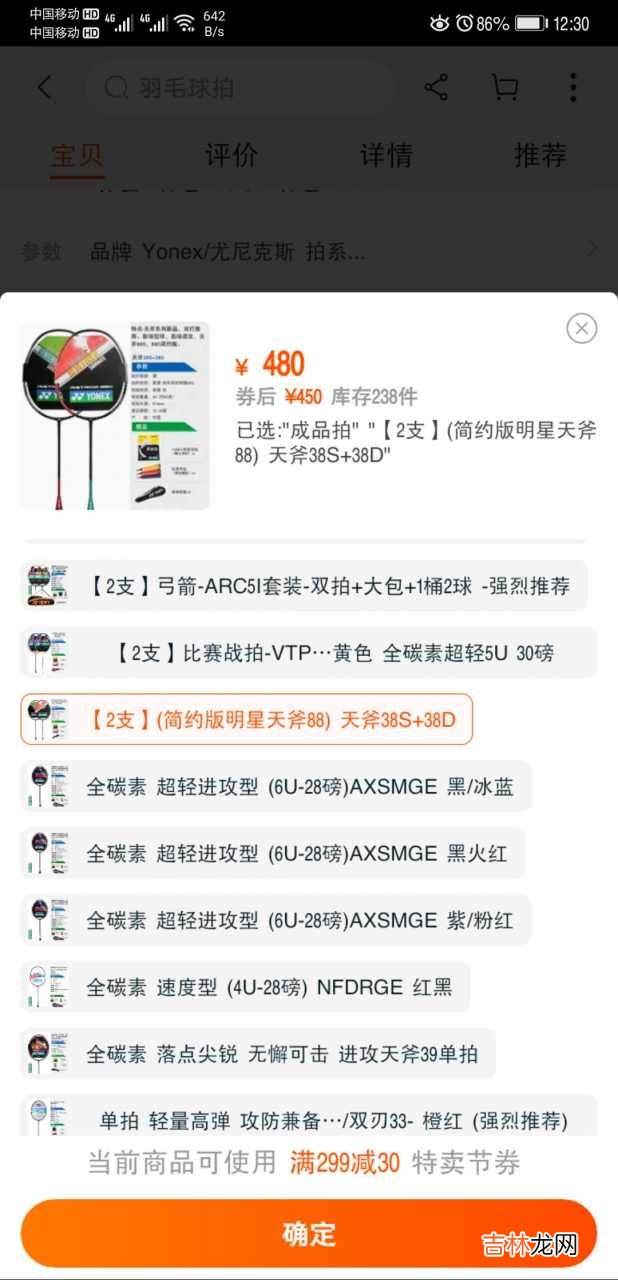Viewport: 618px width, 1280px height.
Task: Enlarge the selected racket product image
Action: point(115,415)
